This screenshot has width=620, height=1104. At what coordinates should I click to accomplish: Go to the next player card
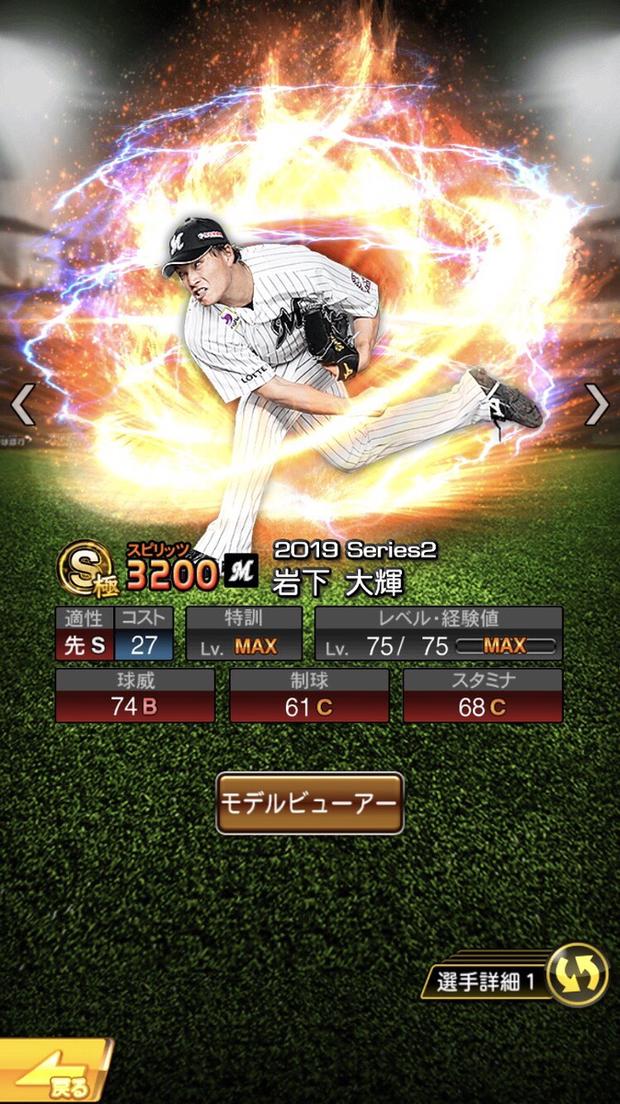point(597,405)
